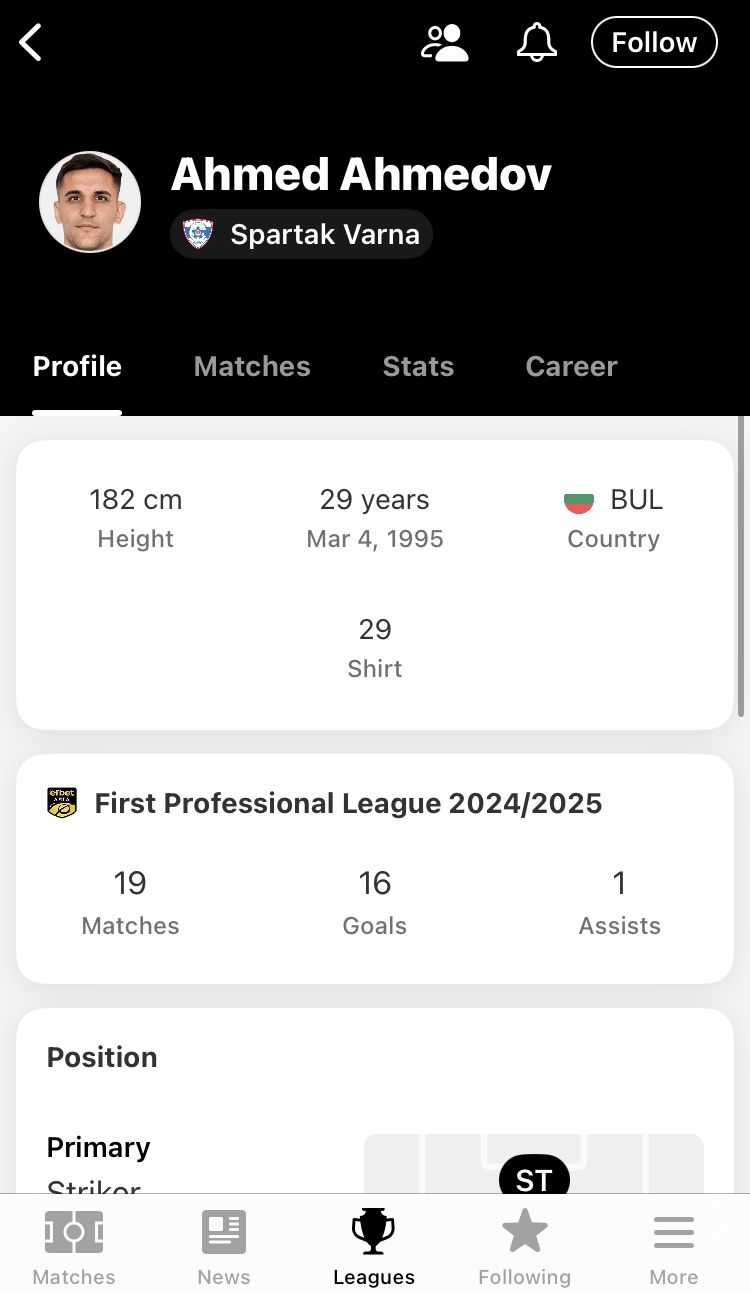Open the people icon in the header
This screenshot has width=750, height=1292.
tap(445, 43)
